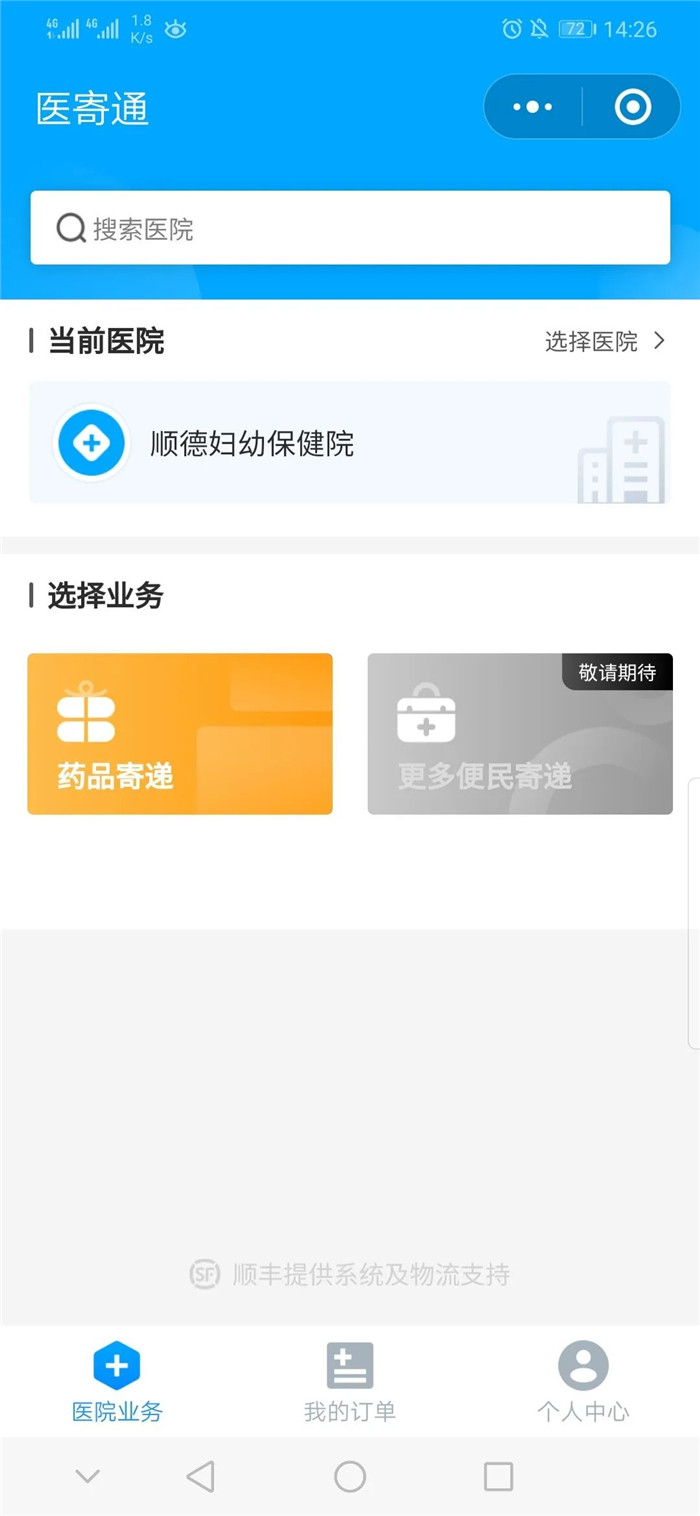Switch to the 我的订单 tab
The width and height of the screenshot is (700, 1516).
coord(350,1383)
